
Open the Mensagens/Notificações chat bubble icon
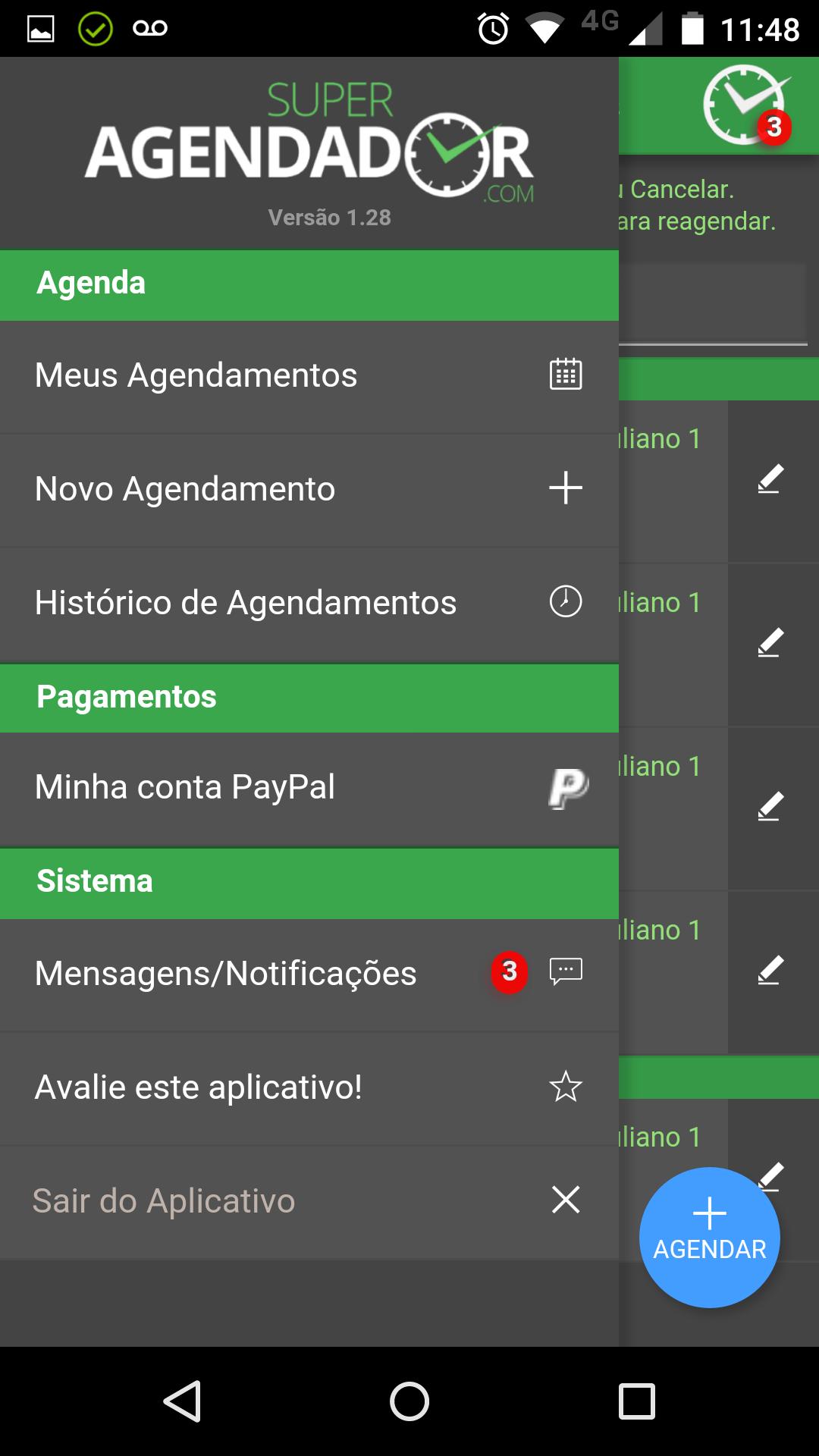566,973
